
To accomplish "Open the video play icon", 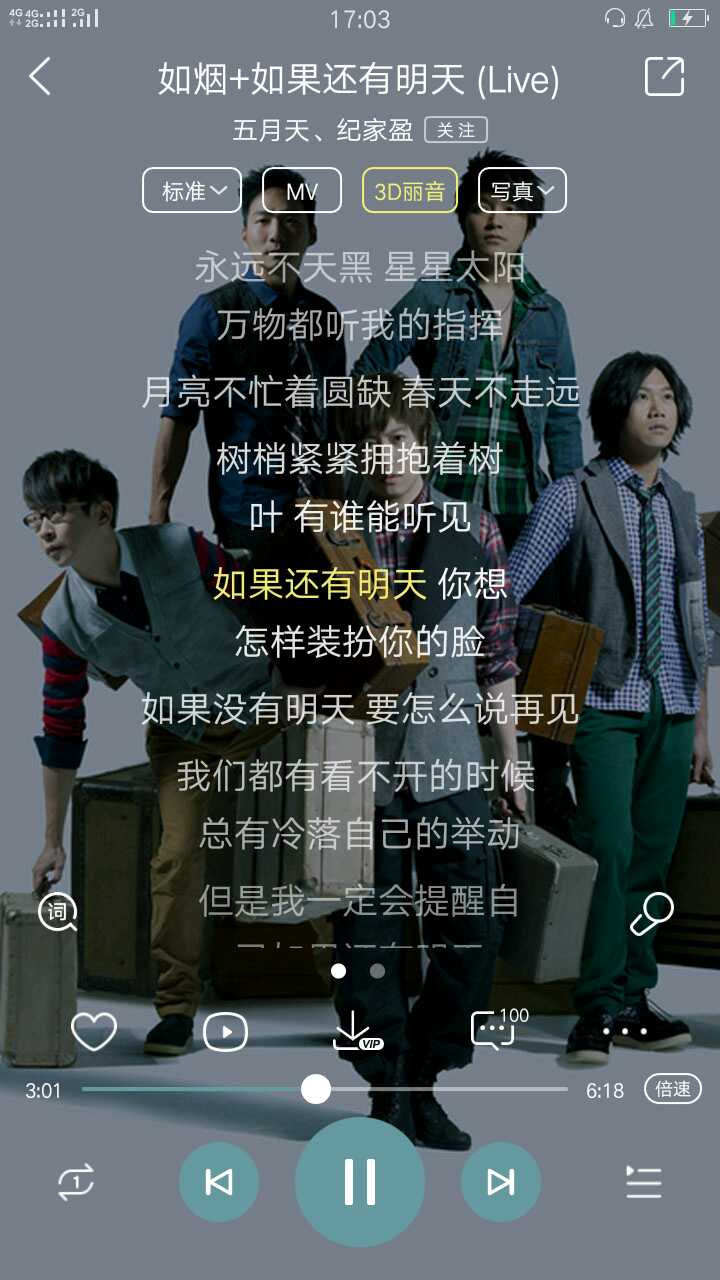I will [225, 1031].
